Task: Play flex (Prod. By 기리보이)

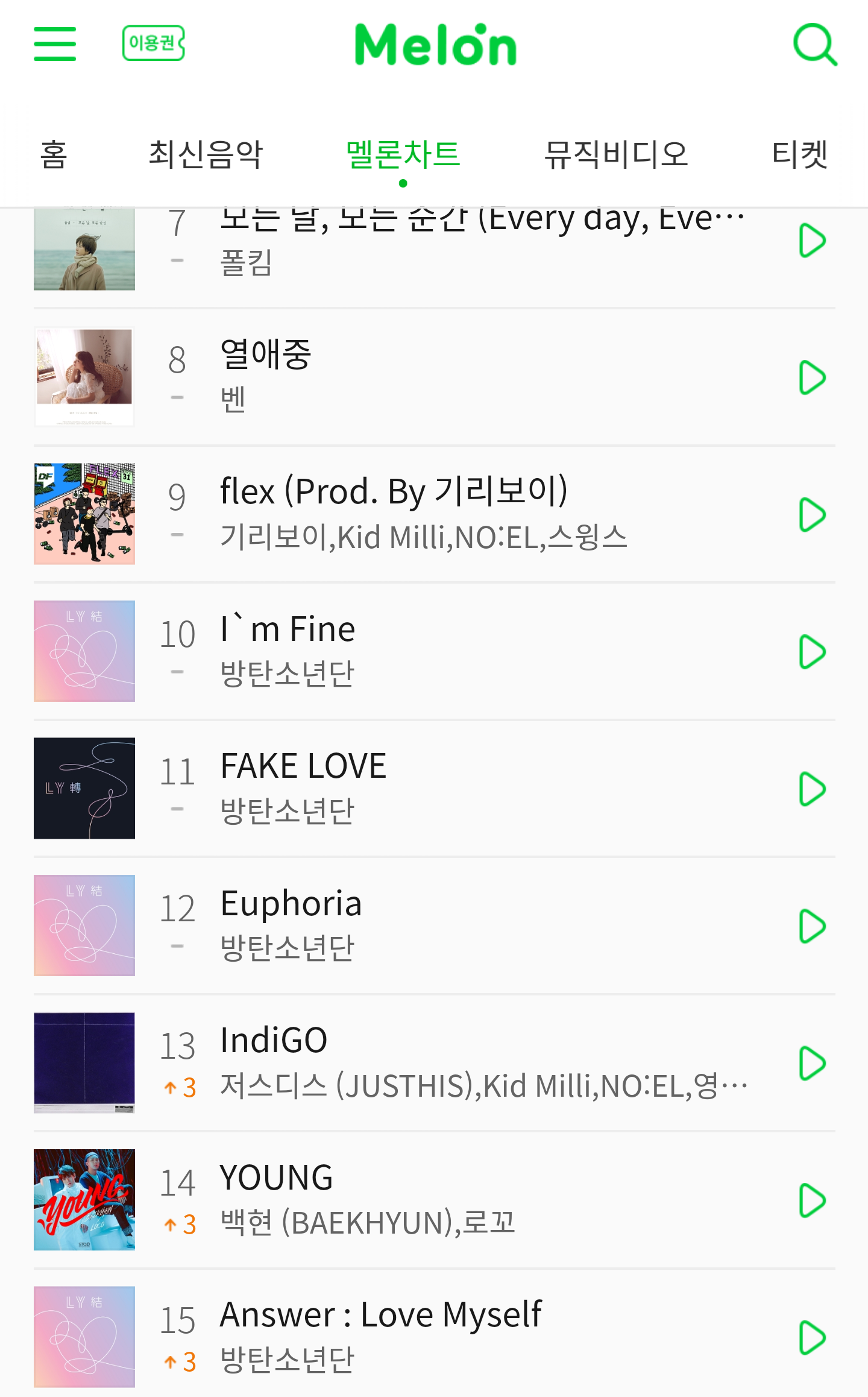Action: click(811, 515)
